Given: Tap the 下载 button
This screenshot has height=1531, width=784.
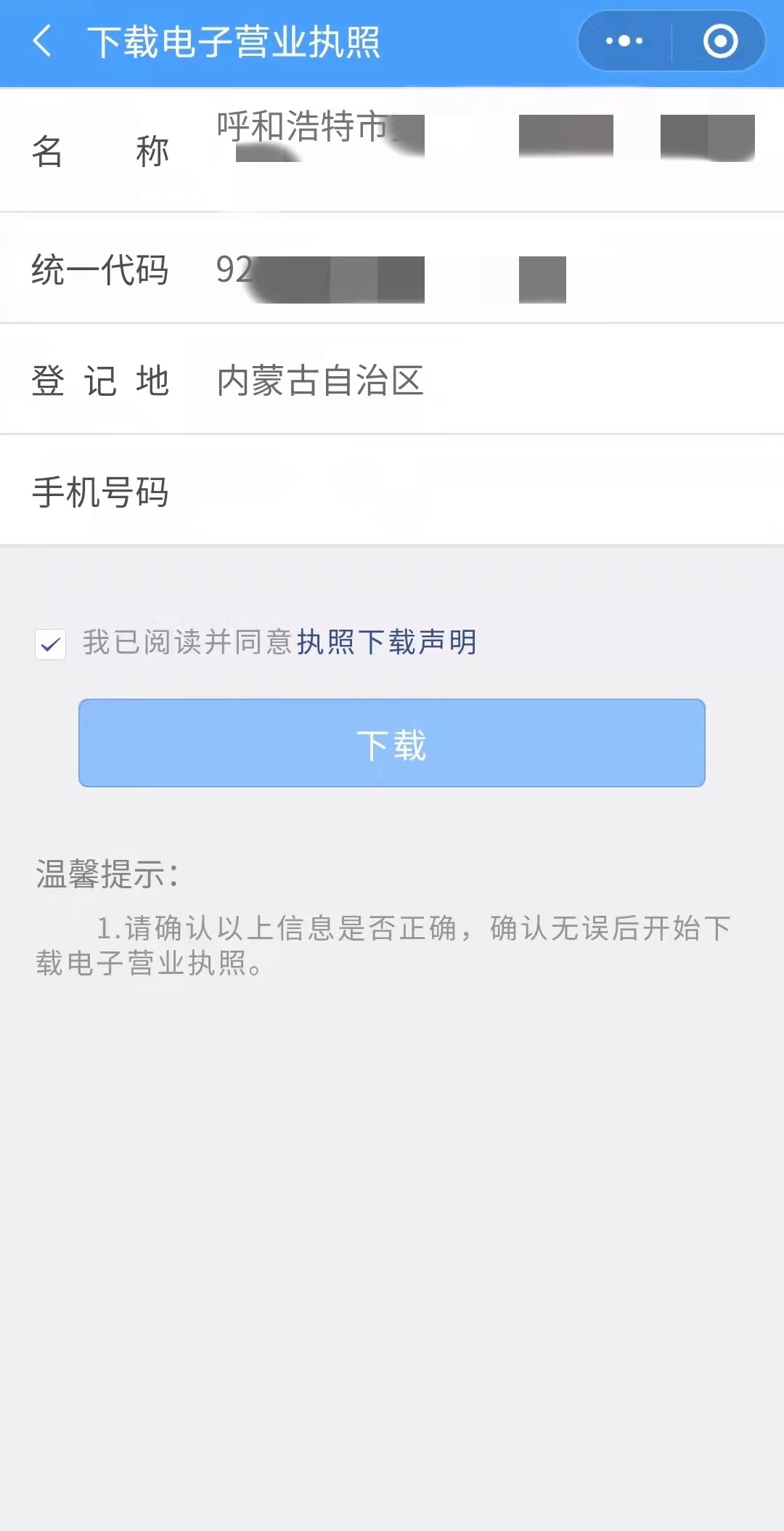Looking at the screenshot, I should point(392,743).
